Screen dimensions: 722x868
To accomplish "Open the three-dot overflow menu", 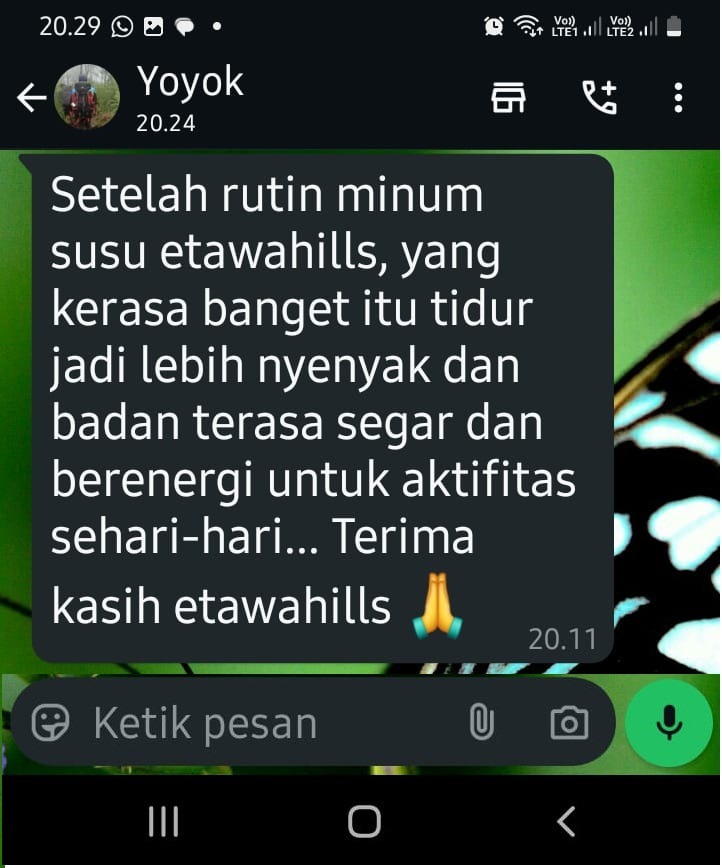I will pyautogui.click(x=678, y=97).
